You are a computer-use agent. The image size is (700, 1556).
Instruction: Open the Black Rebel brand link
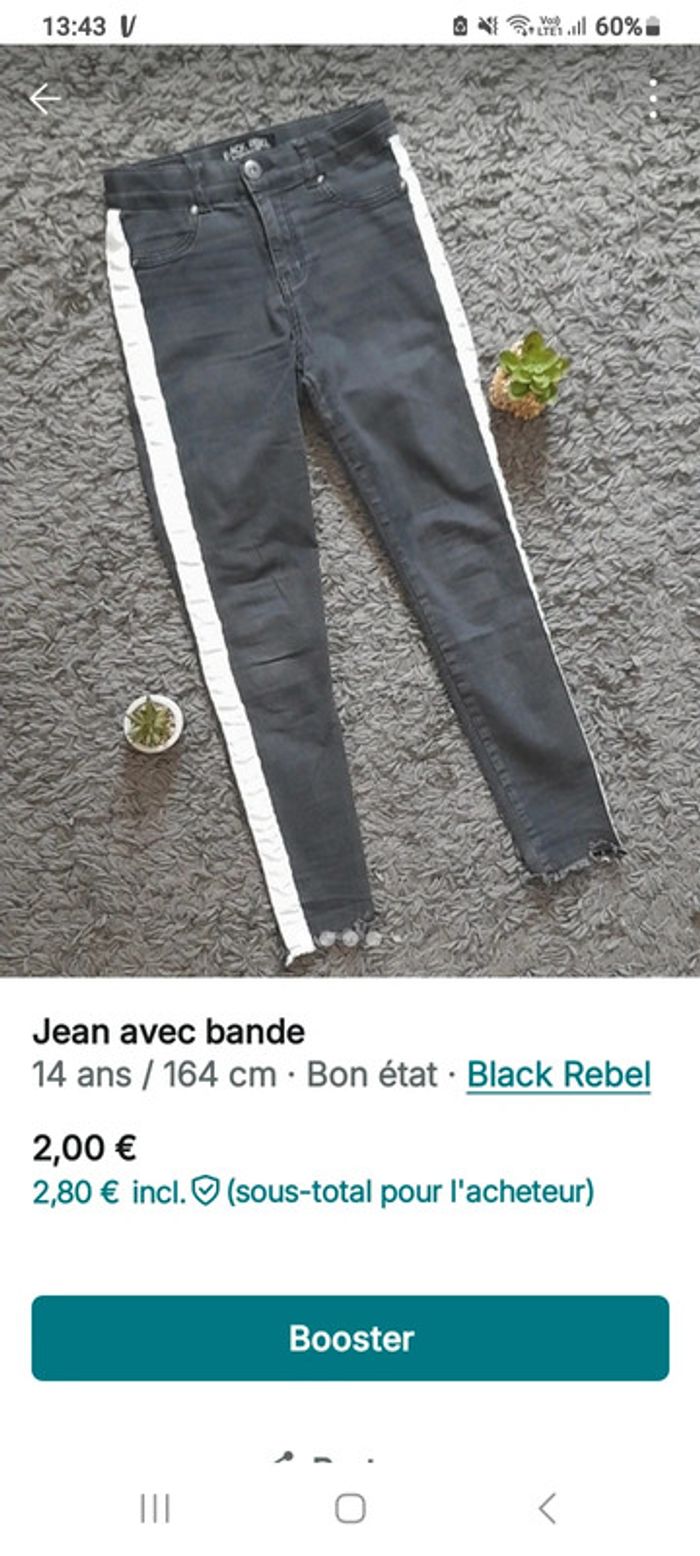pyautogui.click(x=558, y=1075)
